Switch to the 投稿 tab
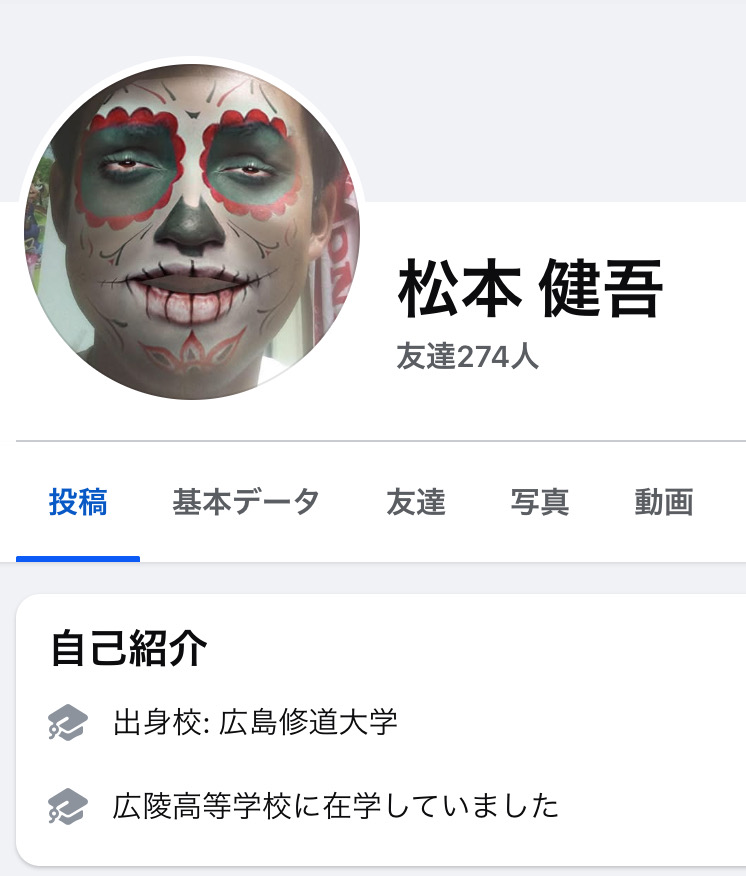The height and width of the screenshot is (876, 746). point(78,502)
